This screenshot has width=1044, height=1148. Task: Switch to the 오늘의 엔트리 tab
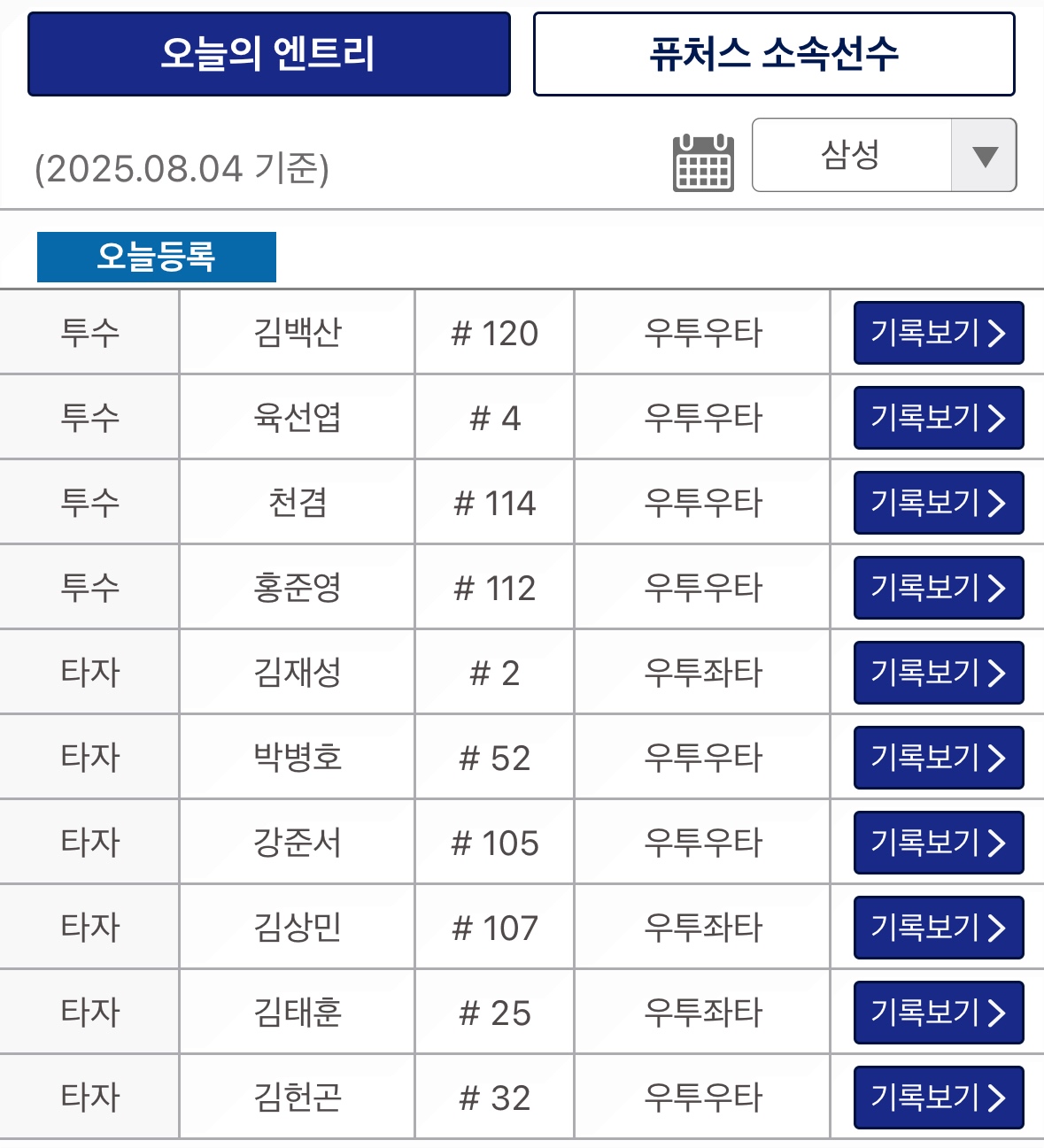269,54
